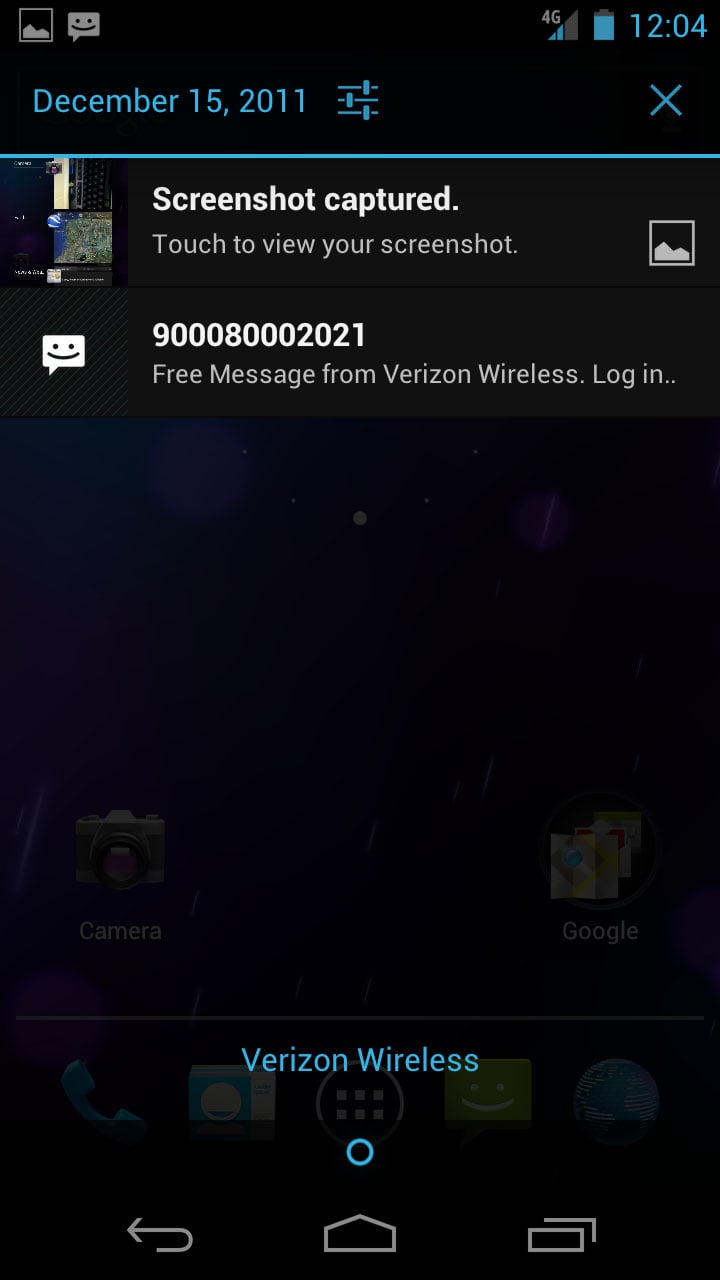Image resolution: width=720 pixels, height=1280 pixels.
Task: Go to the home screen
Action: pyautogui.click(x=360, y=1234)
